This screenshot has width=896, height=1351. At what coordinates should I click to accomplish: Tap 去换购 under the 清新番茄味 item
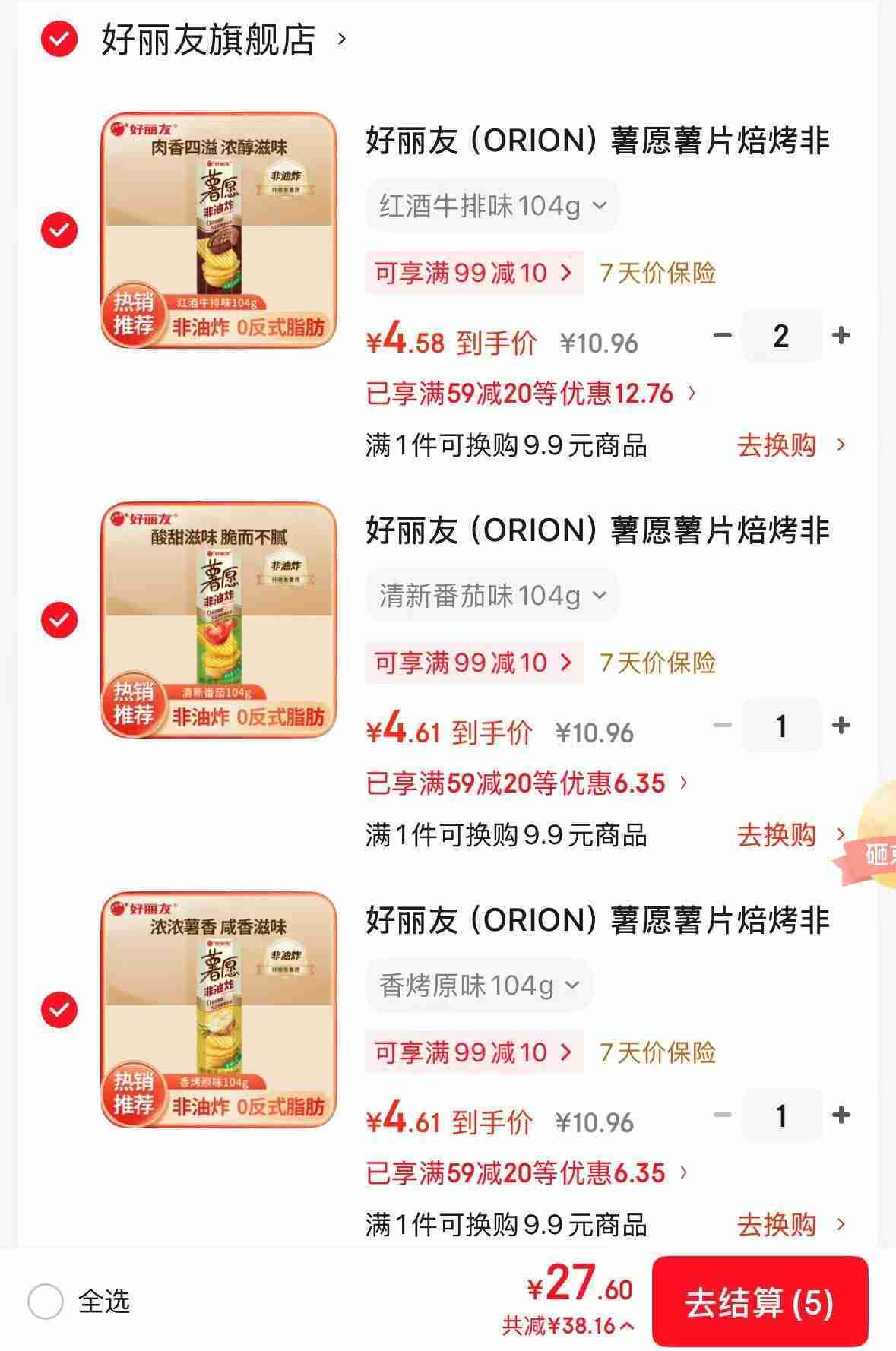[x=790, y=835]
